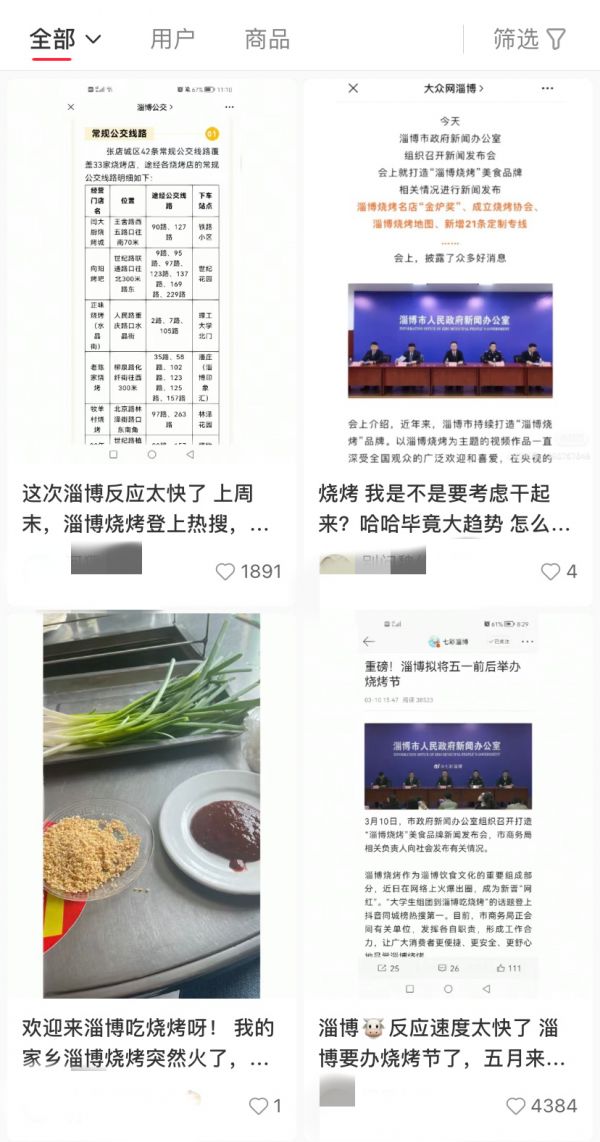The width and height of the screenshot is (600, 1142).
Task: Open post titled 烧烤 我是不是要考虑干起来
Action: pos(446,508)
